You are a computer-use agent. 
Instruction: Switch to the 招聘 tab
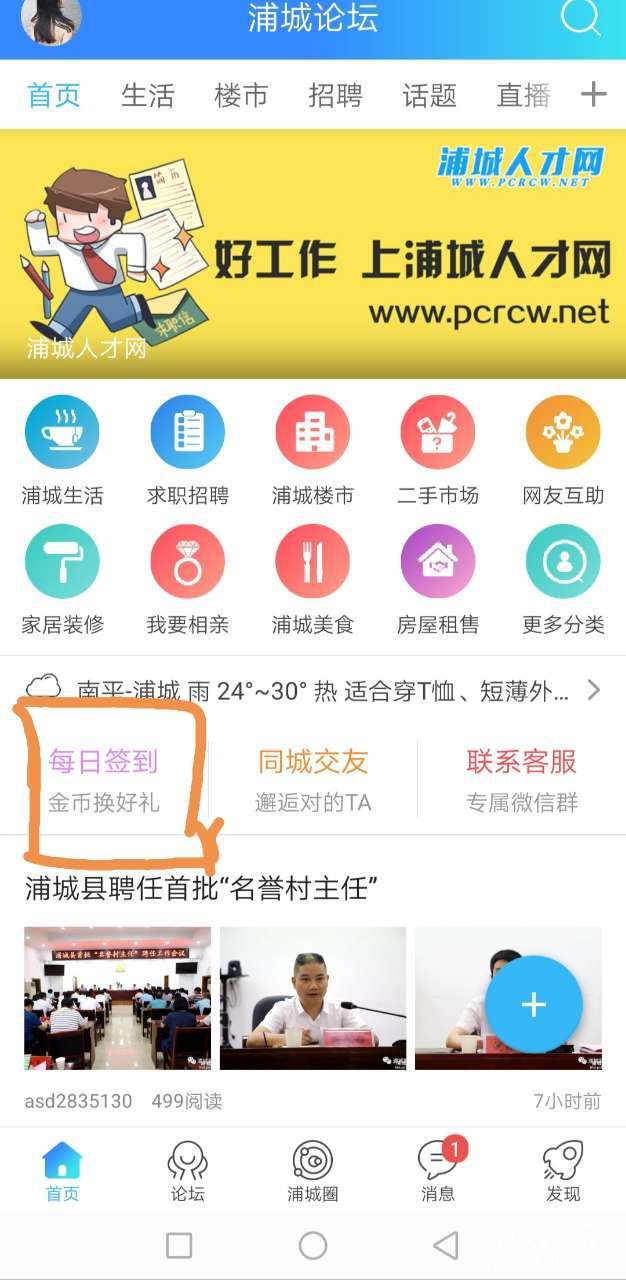tap(335, 96)
